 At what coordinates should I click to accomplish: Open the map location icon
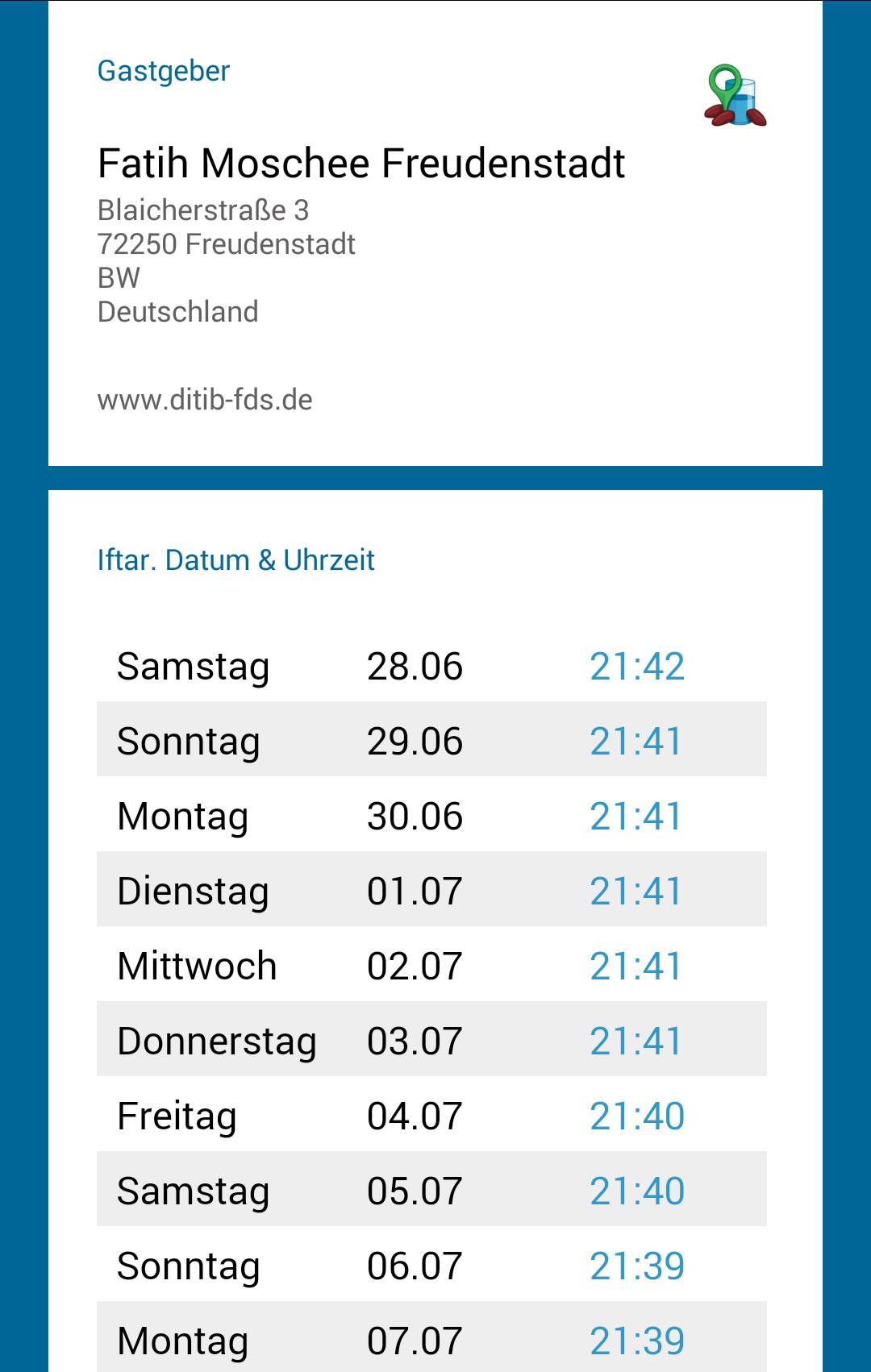coord(735,97)
